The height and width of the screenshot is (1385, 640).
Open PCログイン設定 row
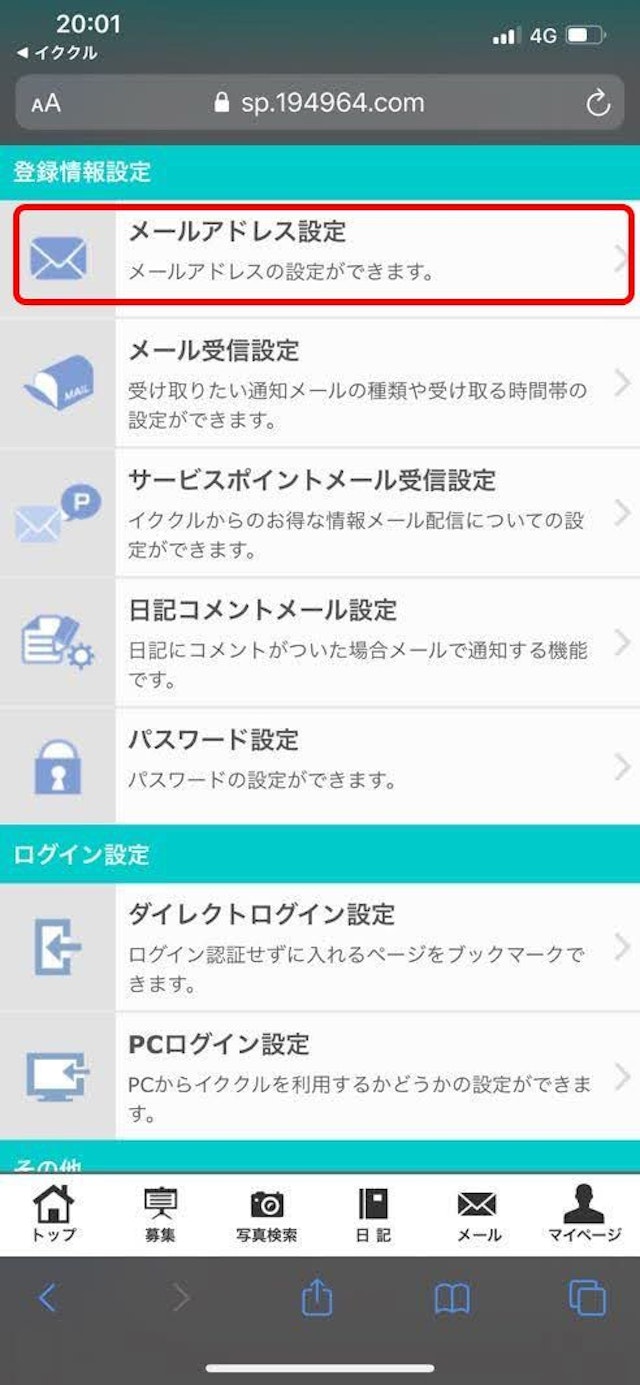(322, 1075)
